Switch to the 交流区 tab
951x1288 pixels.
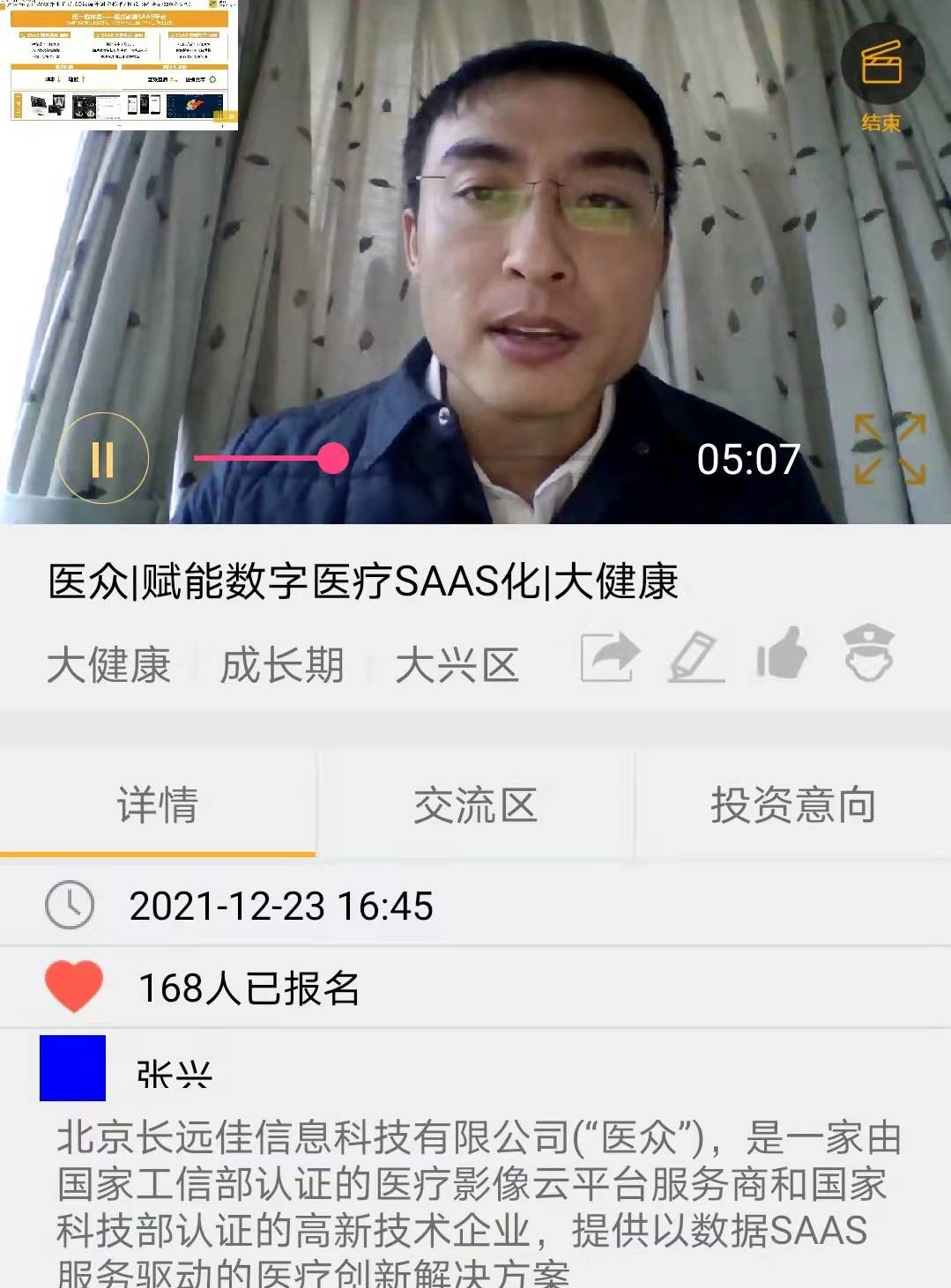point(475,804)
